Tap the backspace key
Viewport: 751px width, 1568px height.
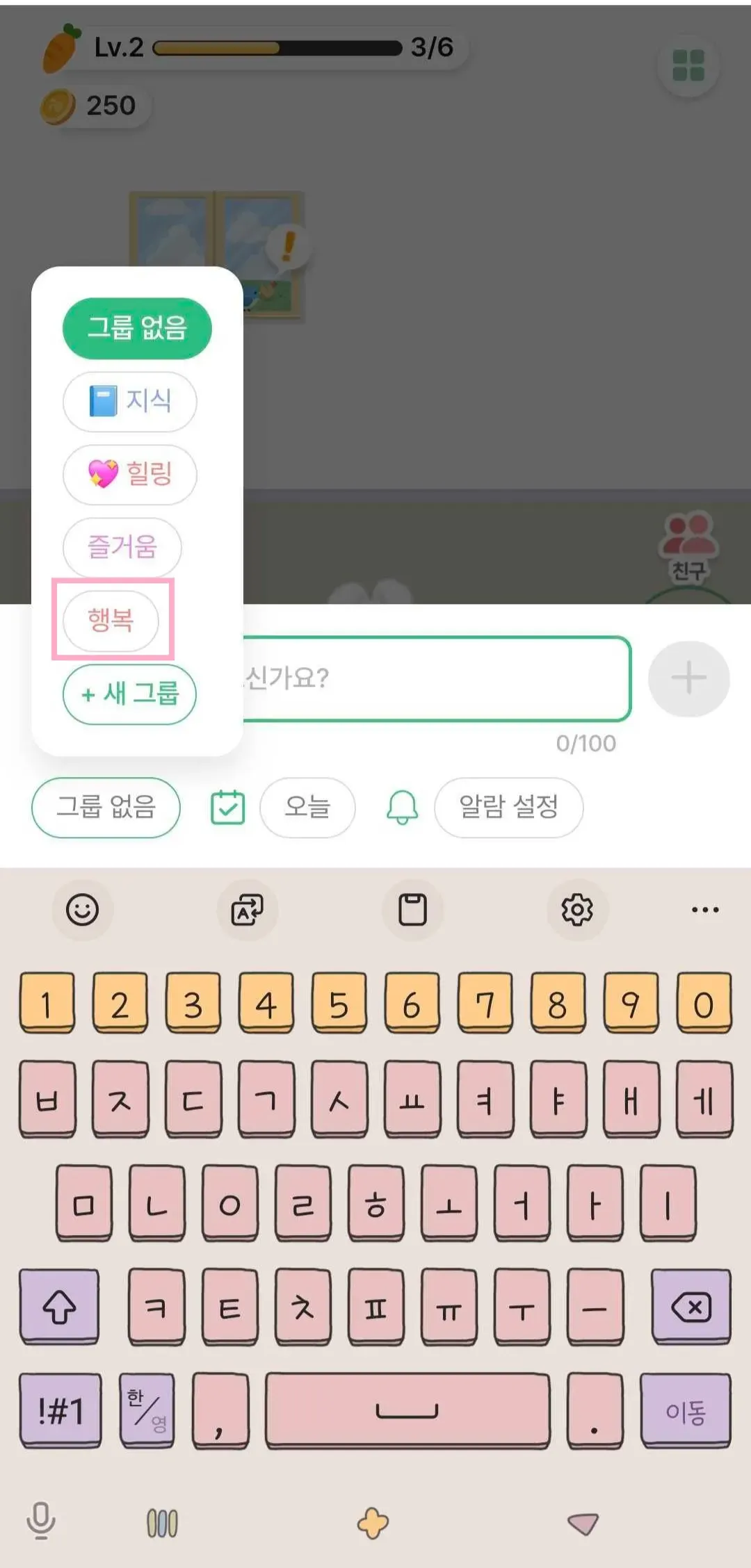click(691, 1307)
